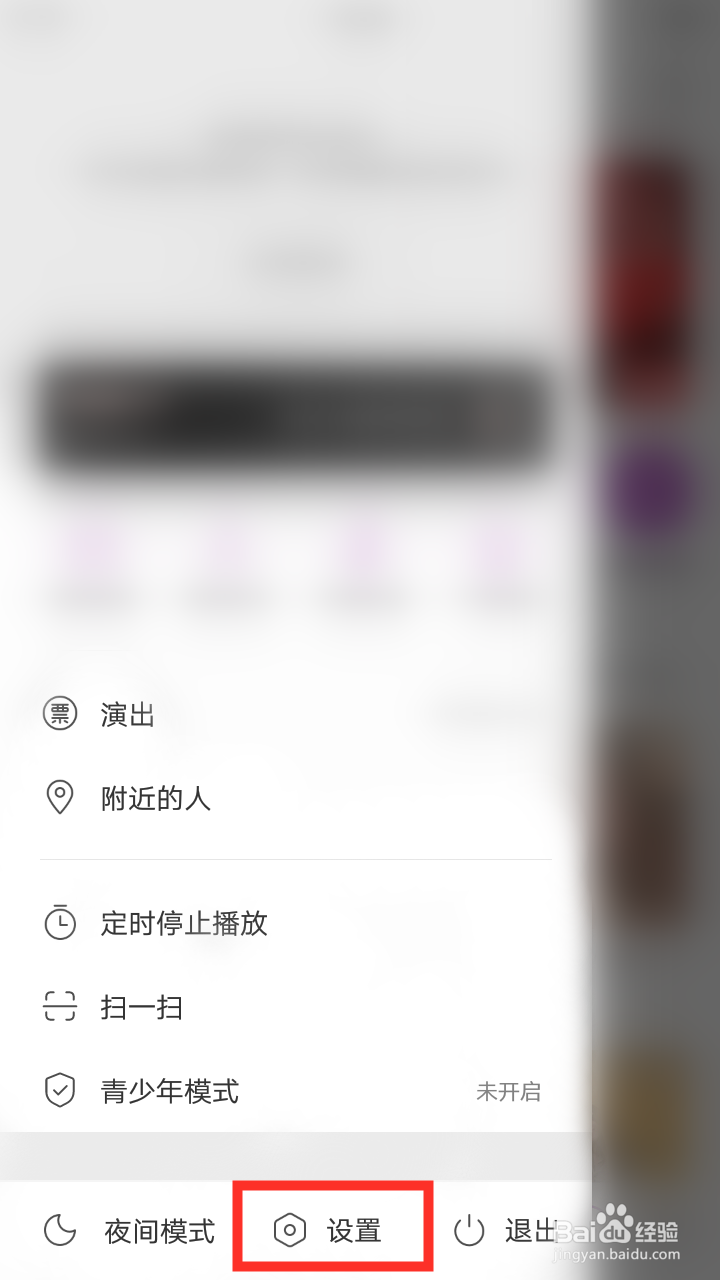Tap the 附近的人 location pin icon
This screenshot has height=1280, width=720.
tap(60, 798)
